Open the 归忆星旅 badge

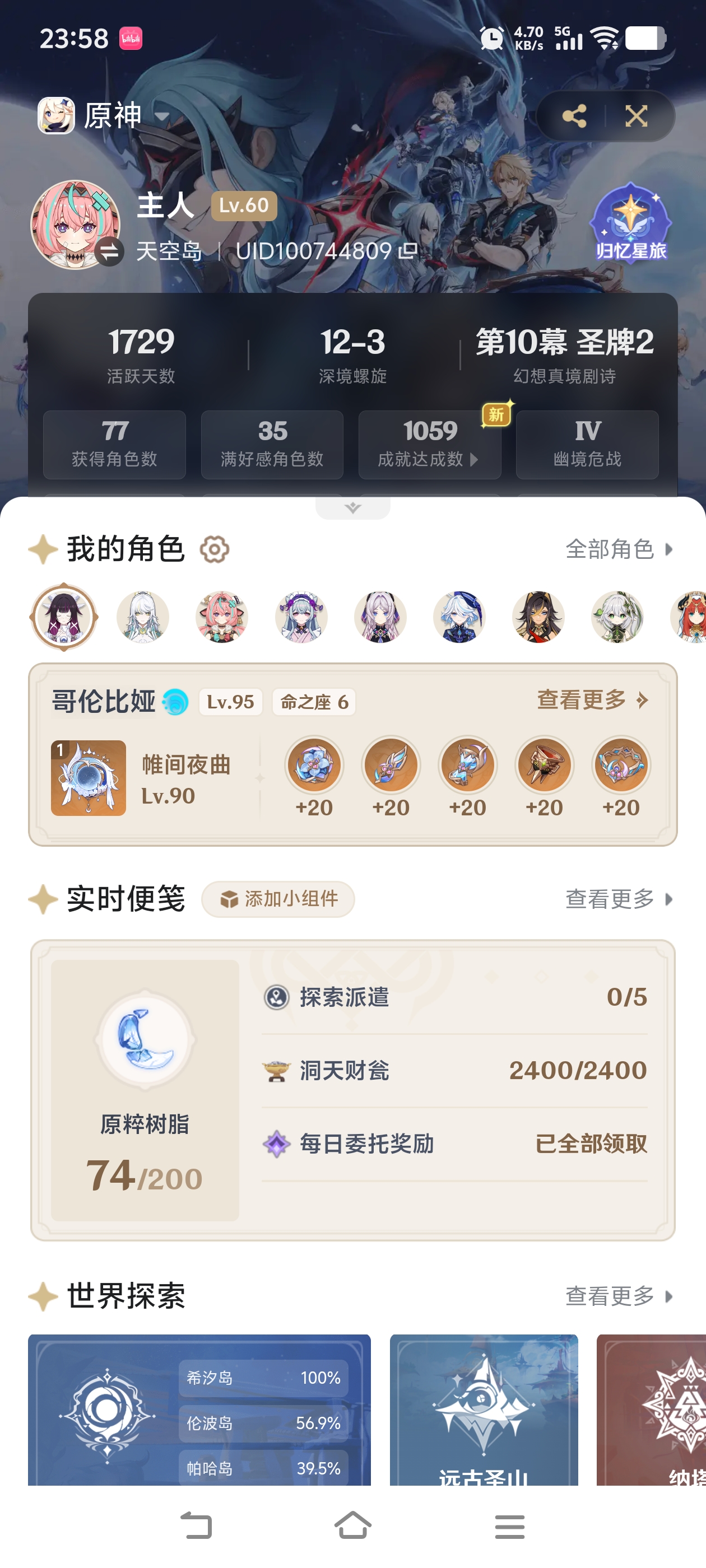[x=630, y=223]
